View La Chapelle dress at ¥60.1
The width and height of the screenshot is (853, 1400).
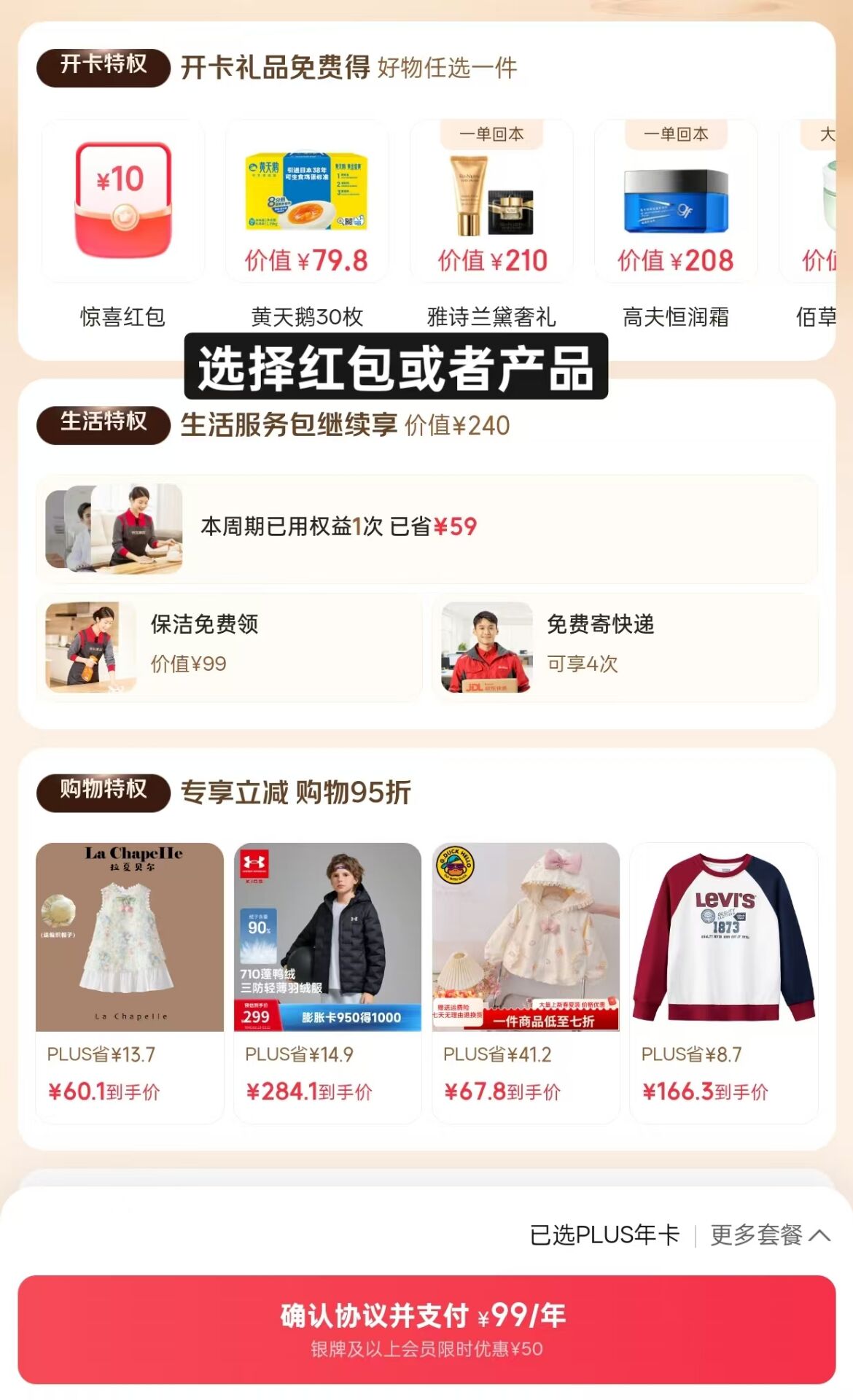130,981
